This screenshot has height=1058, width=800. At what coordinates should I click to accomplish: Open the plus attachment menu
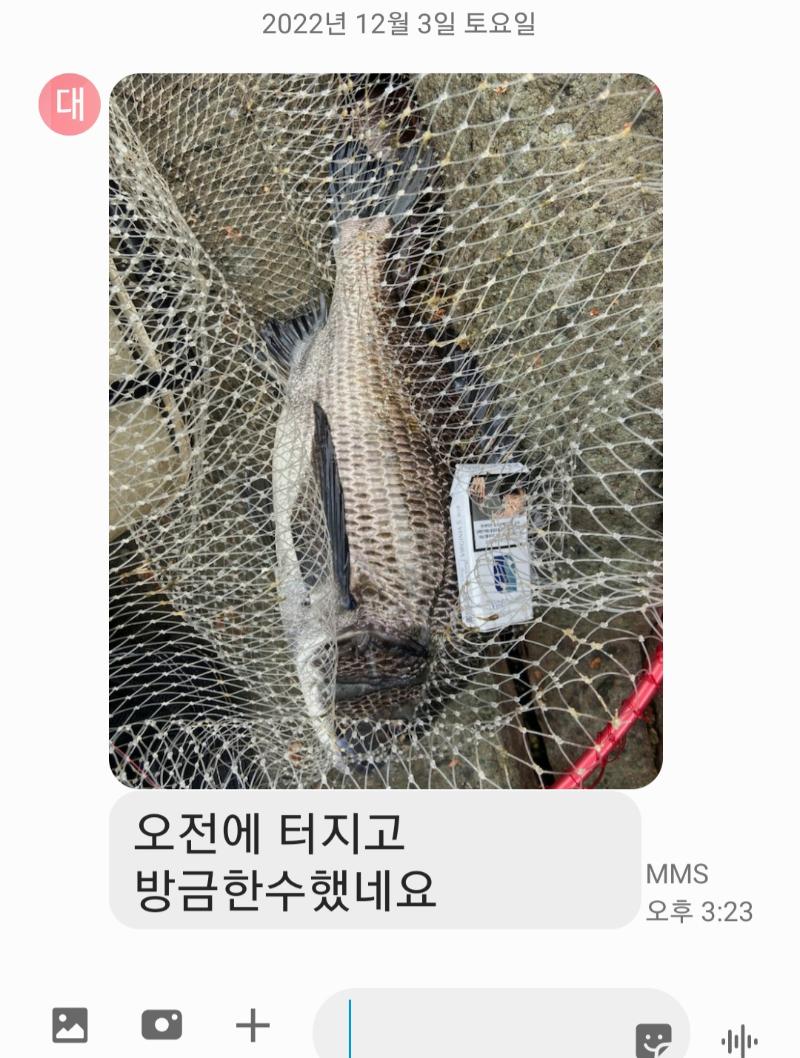click(253, 1025)
